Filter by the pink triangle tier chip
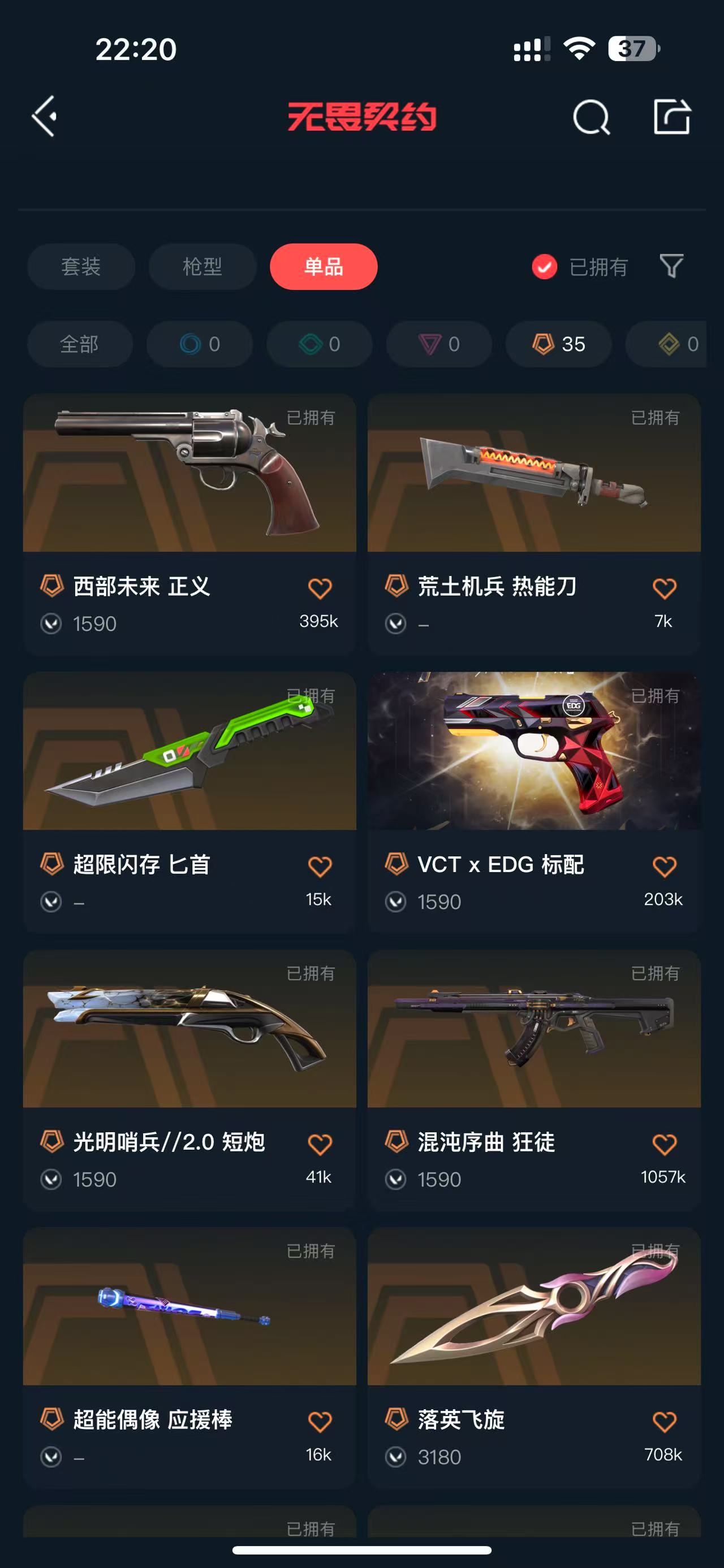Screen dimensions: 724x1568 pyautogui.click(x=438, y=344)
